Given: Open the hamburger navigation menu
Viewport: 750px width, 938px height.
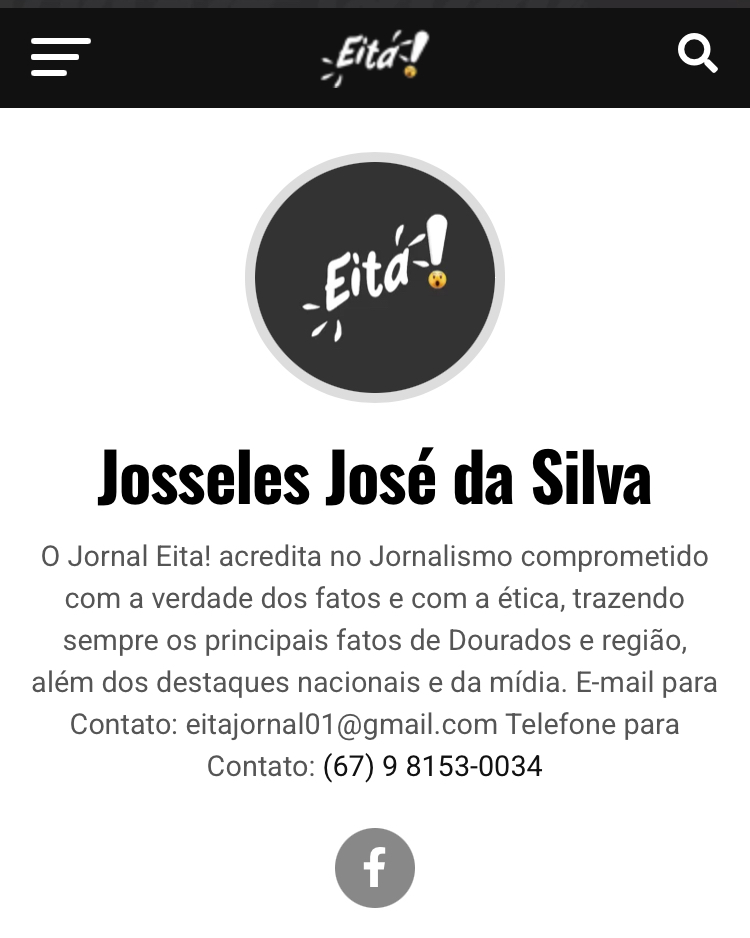Looking at the screenshot, I should pyautogui.click(x=61, y=57).
